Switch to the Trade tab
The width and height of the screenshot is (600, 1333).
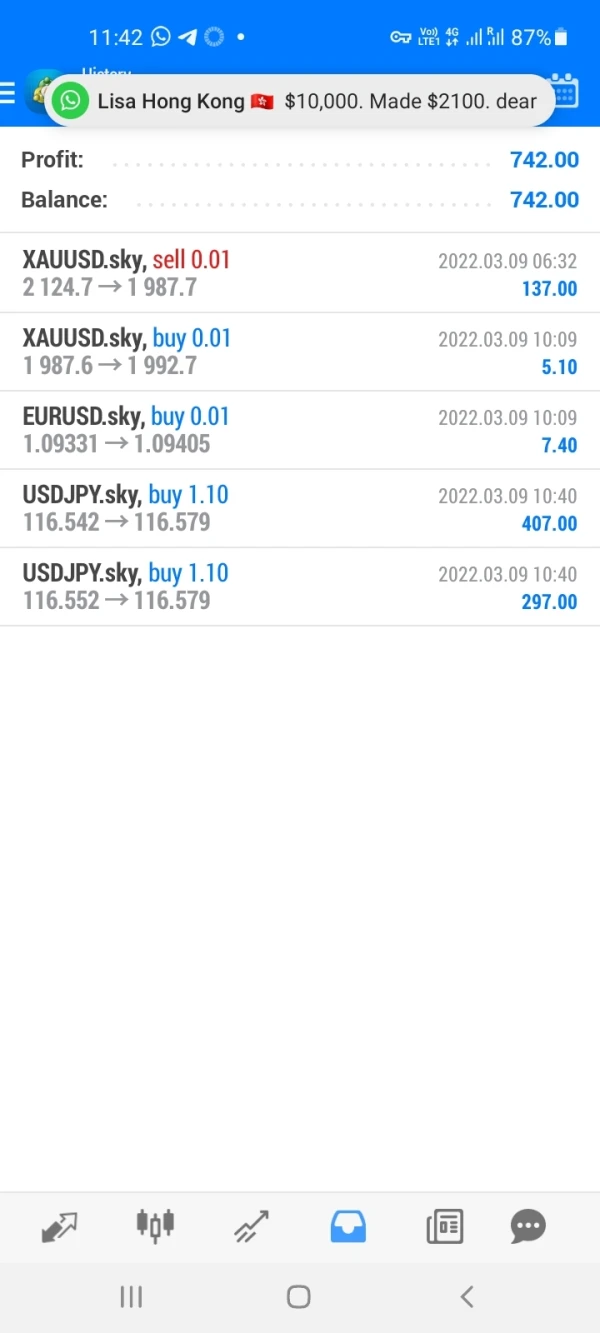[251, 1226]
